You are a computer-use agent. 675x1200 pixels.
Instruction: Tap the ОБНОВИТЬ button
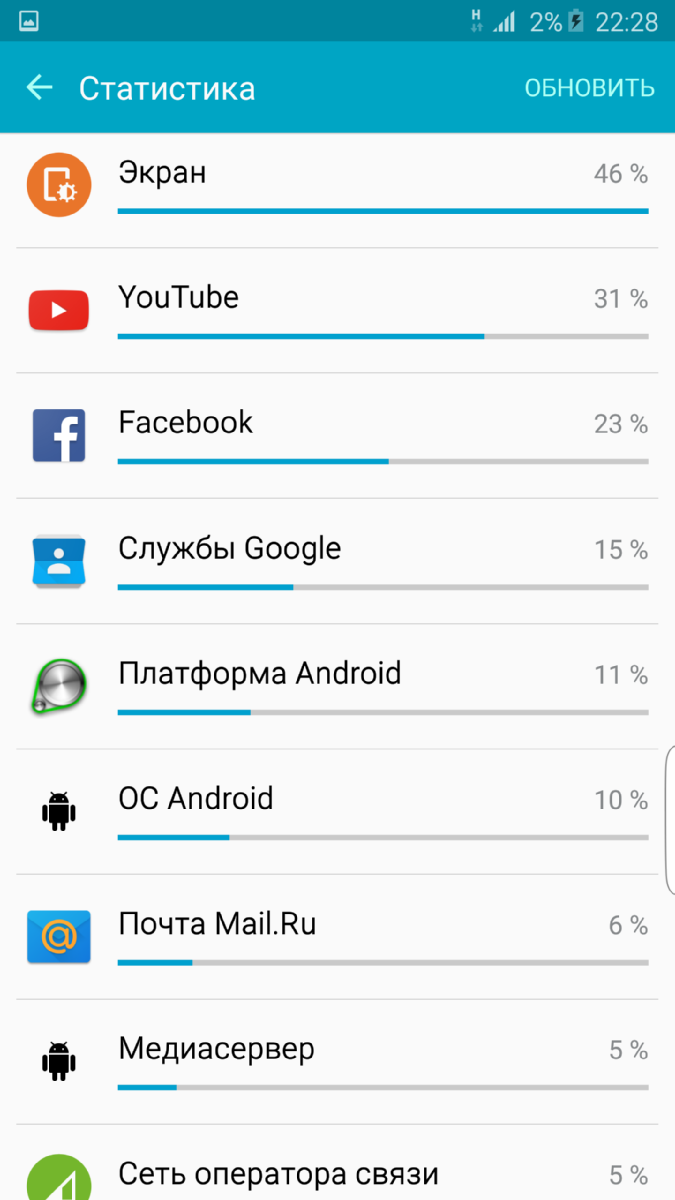click(589, 88)
